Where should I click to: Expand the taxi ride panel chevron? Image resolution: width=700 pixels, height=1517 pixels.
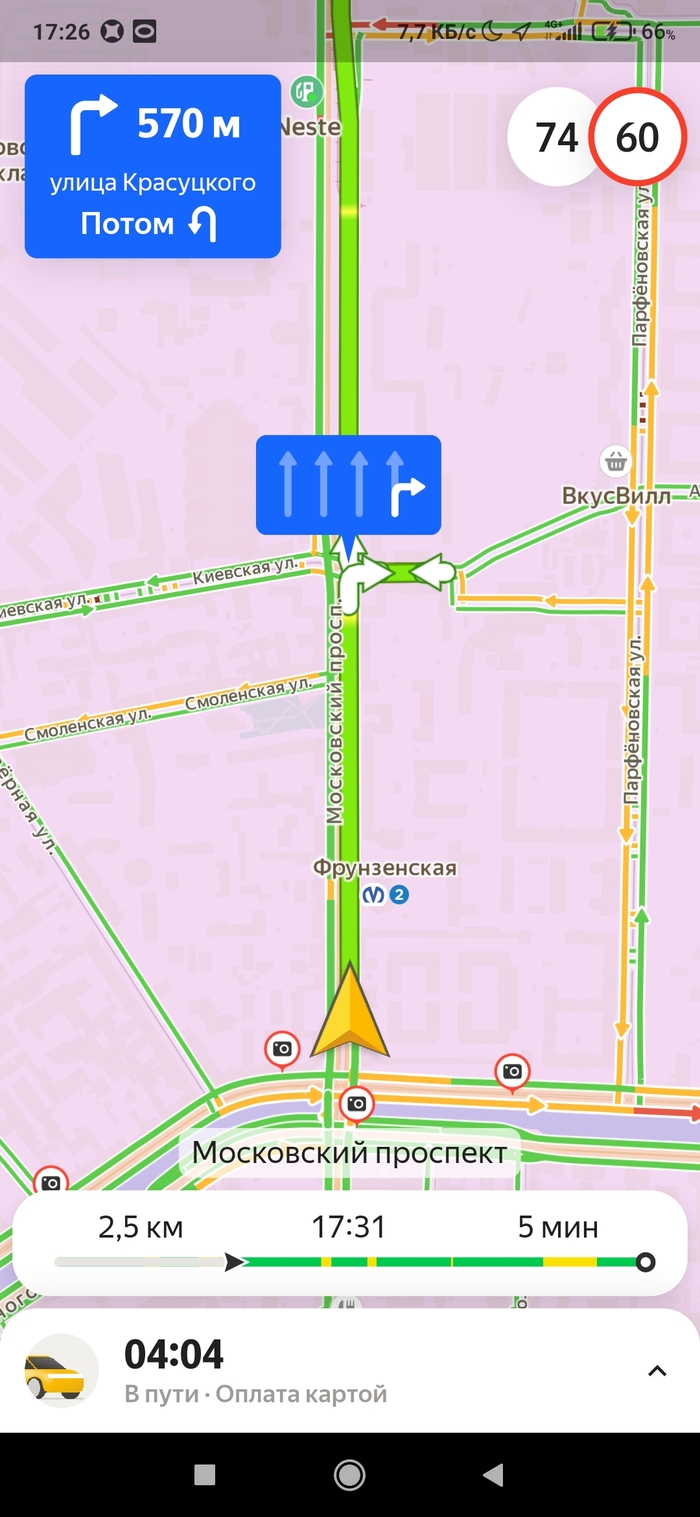tap(657, 1371)
